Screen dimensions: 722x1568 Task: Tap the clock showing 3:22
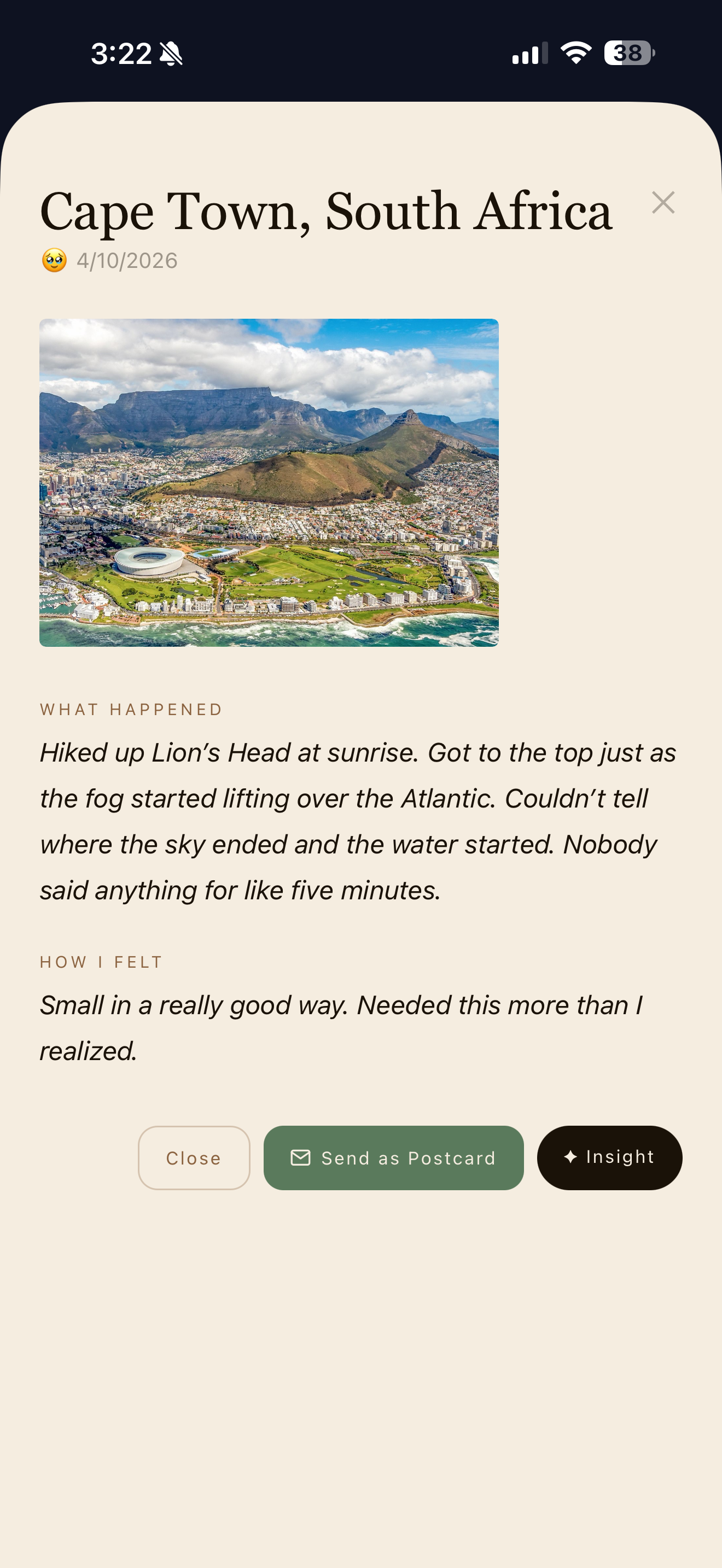[120, 52]
